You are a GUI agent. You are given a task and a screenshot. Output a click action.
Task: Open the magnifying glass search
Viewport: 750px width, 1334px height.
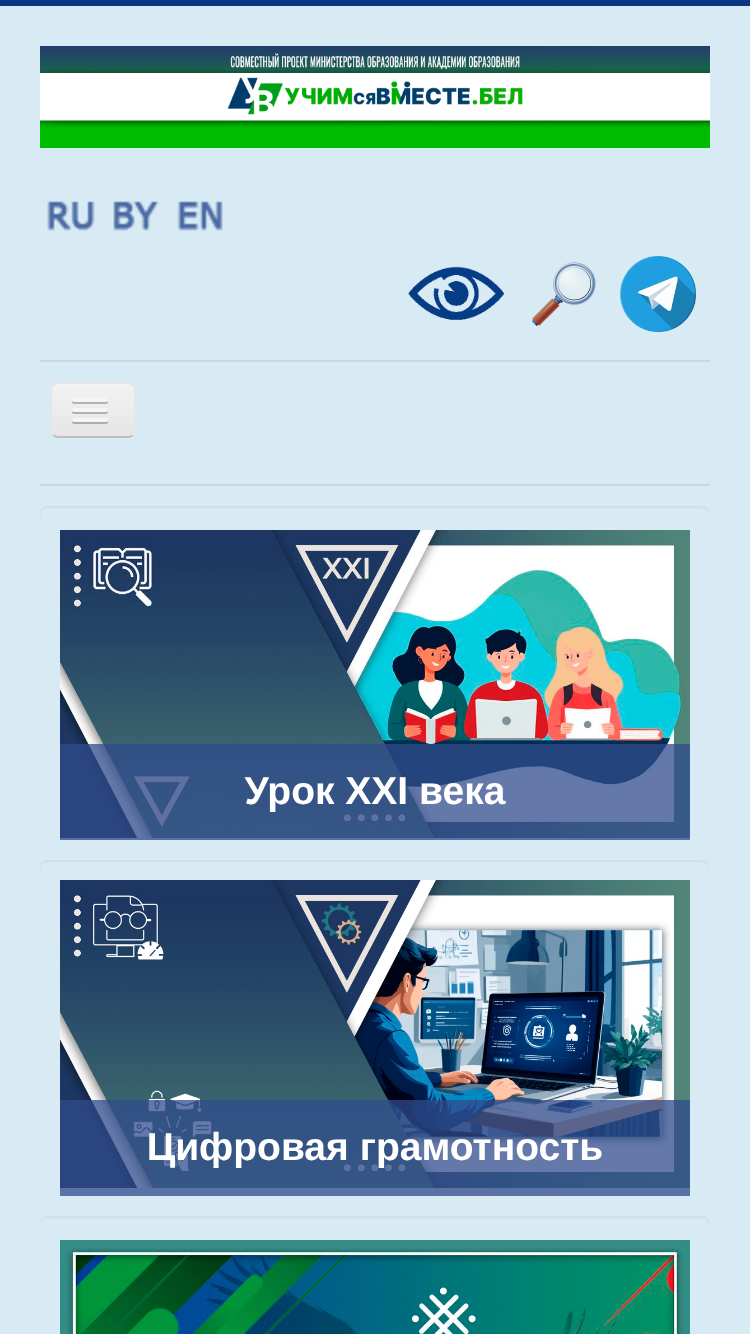pos(563,294)
